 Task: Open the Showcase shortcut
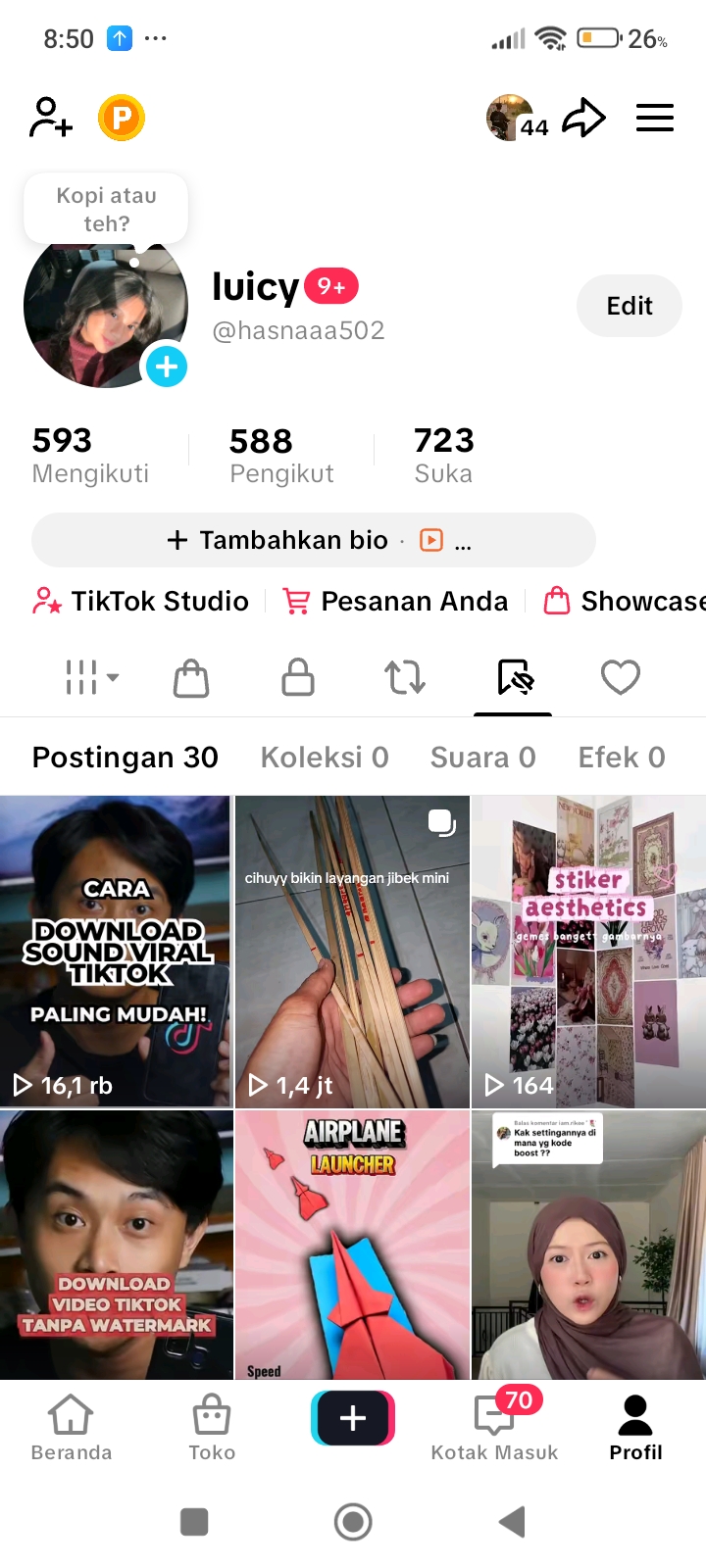point(626,601)
